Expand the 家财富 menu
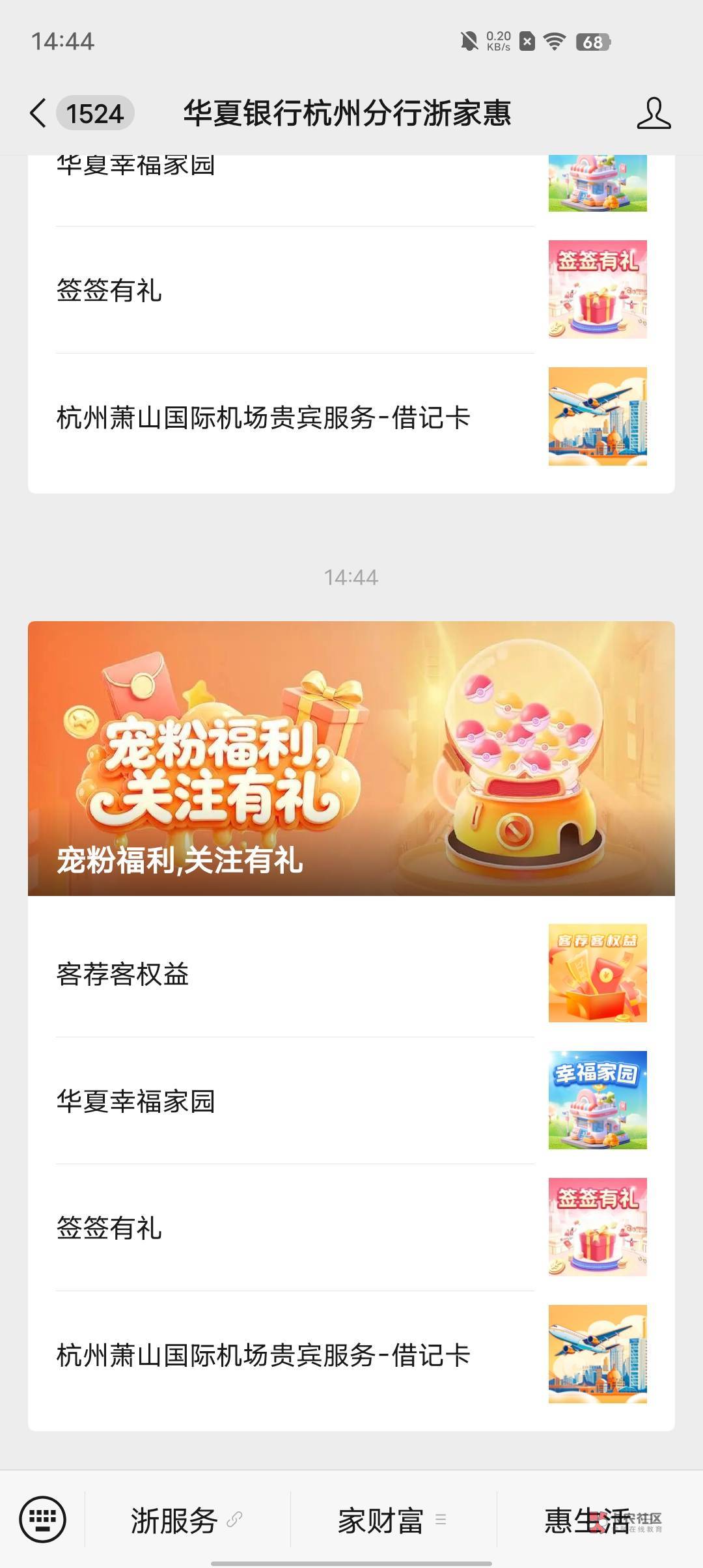 tap(393, 1520)
